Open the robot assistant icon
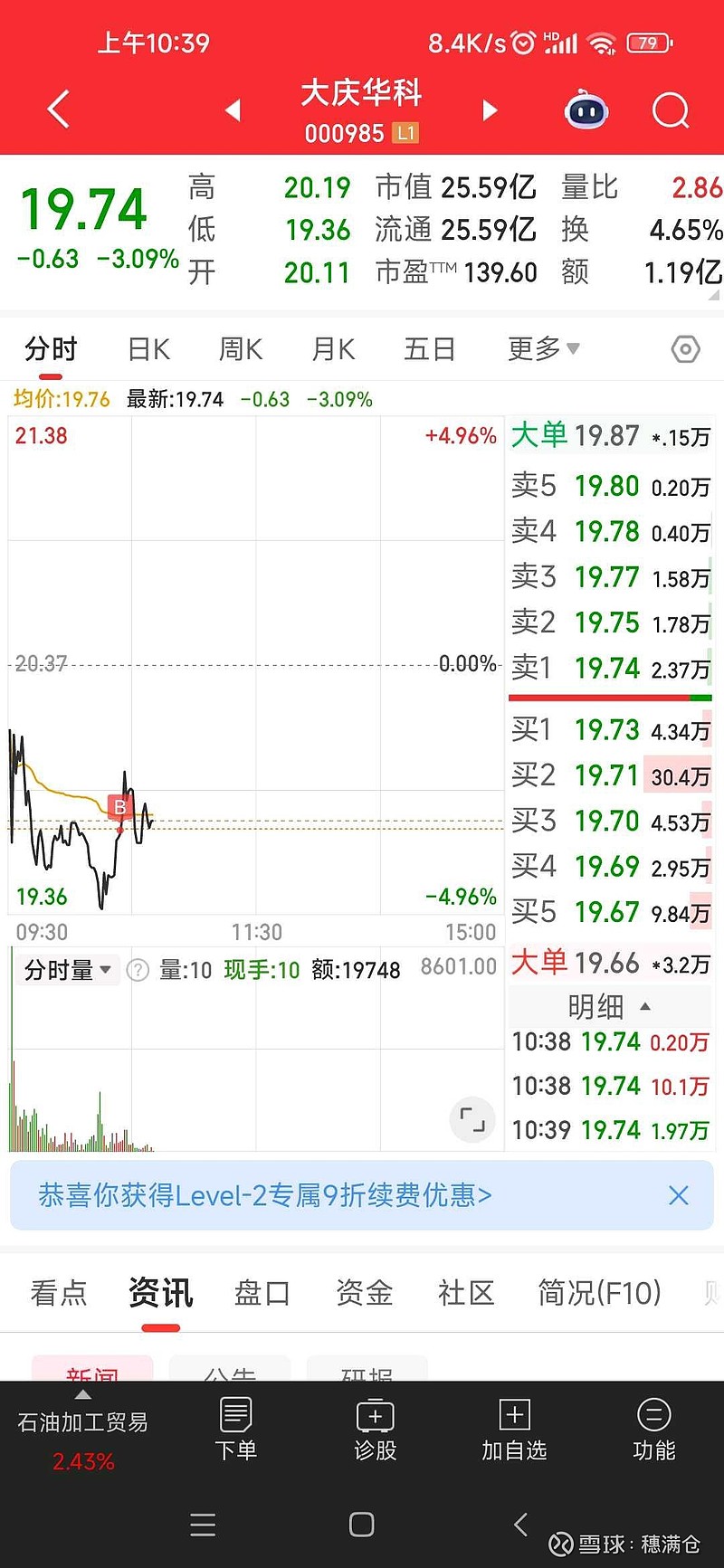The width and height of the screenshot is (724, 1568). pos(586,110)
